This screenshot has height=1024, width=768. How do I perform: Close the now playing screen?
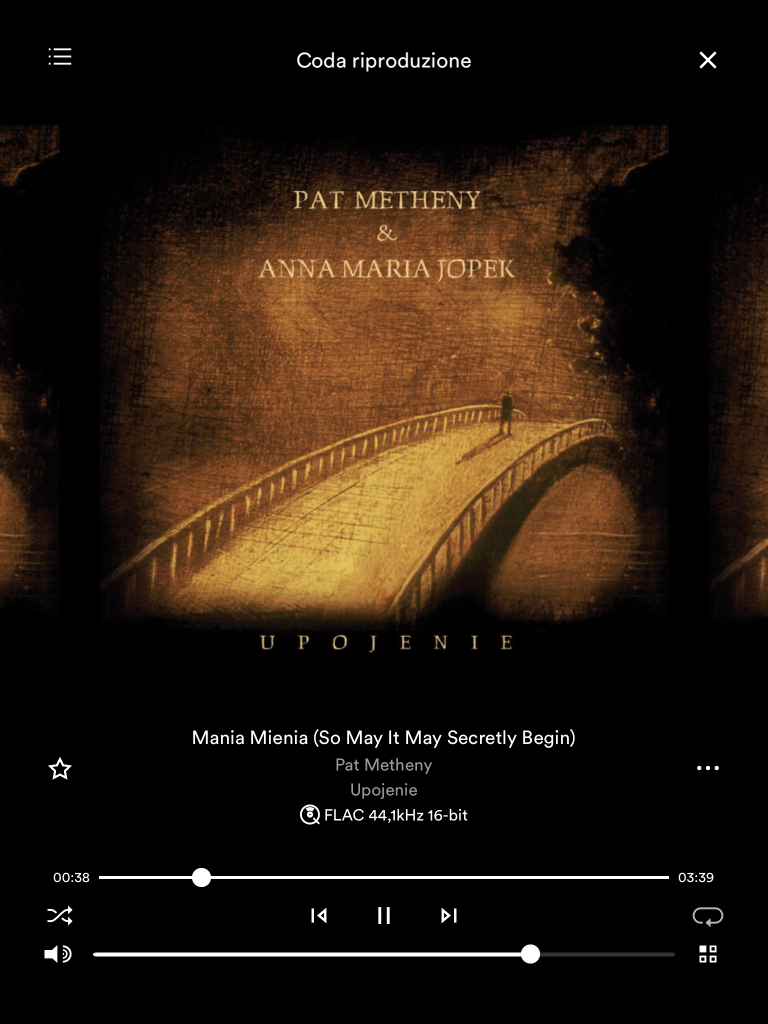(x=708, y=60)
